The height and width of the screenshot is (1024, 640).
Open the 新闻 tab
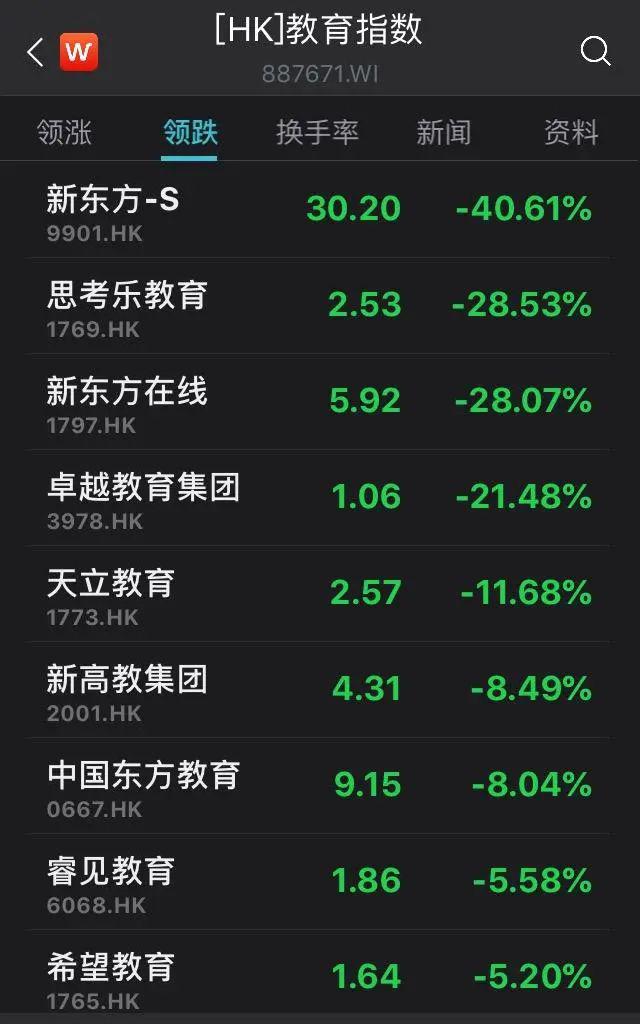[x=443, y=132]
